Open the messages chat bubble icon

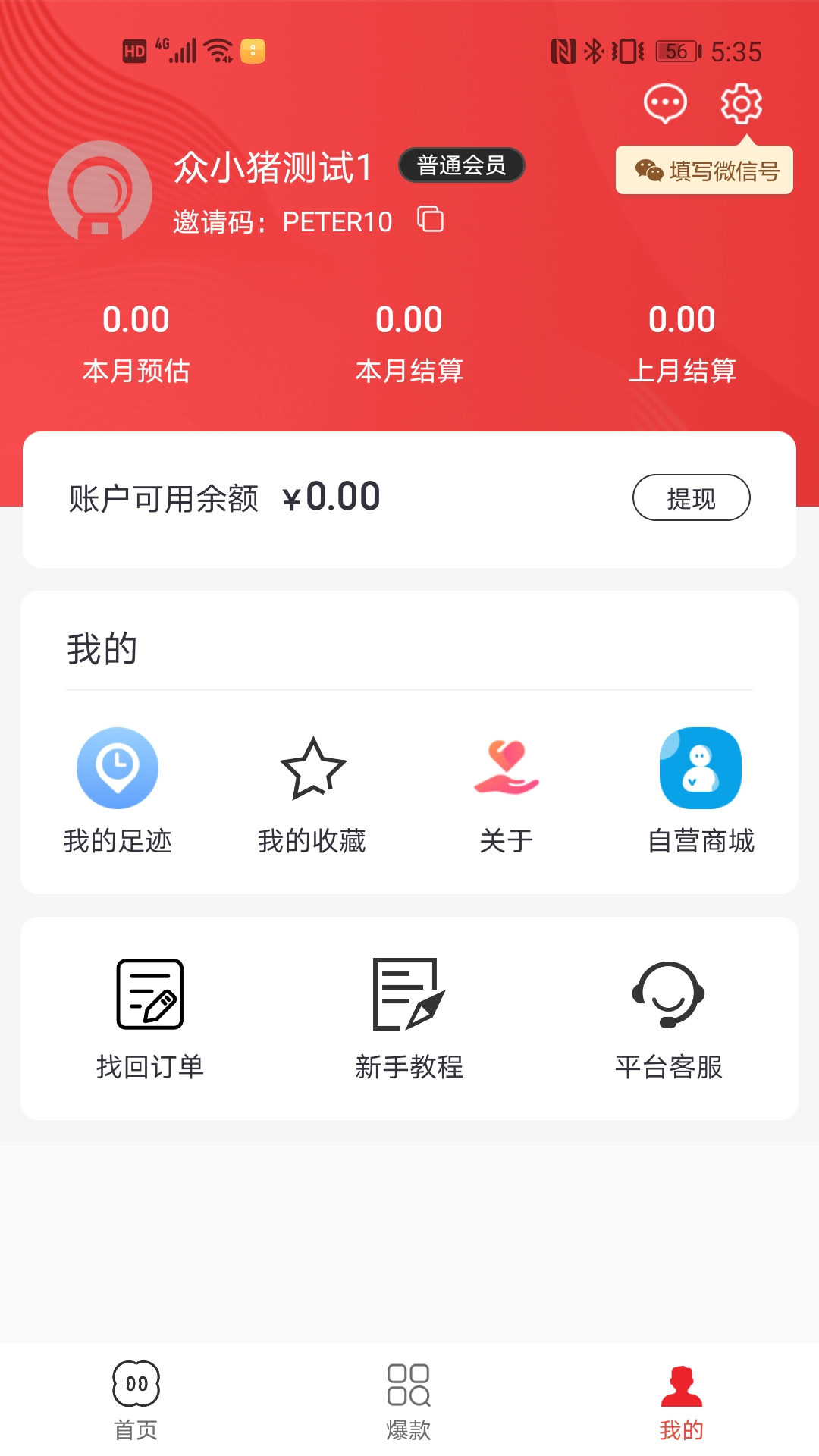(665, 103)
